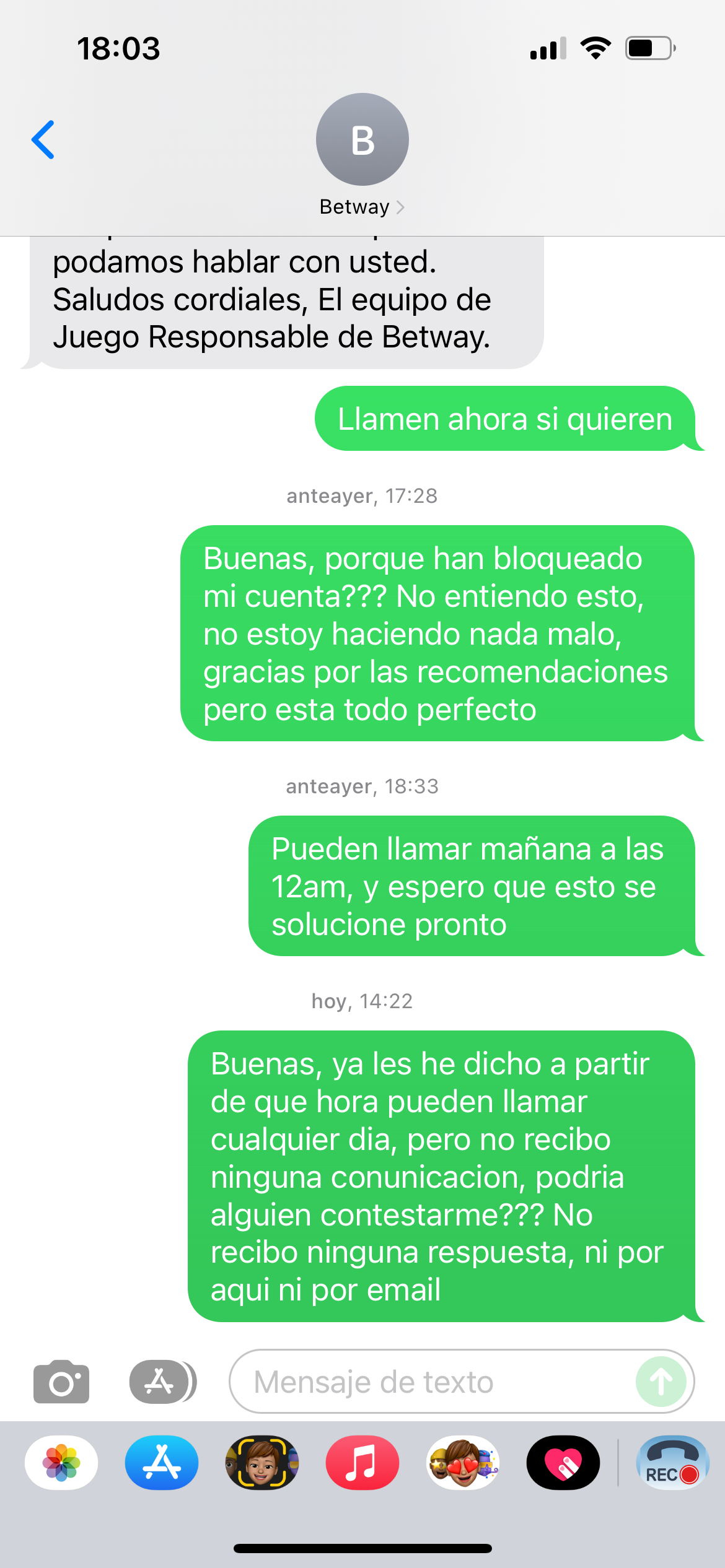
Task: Send the message with the arrow button
Action: 661,1382
